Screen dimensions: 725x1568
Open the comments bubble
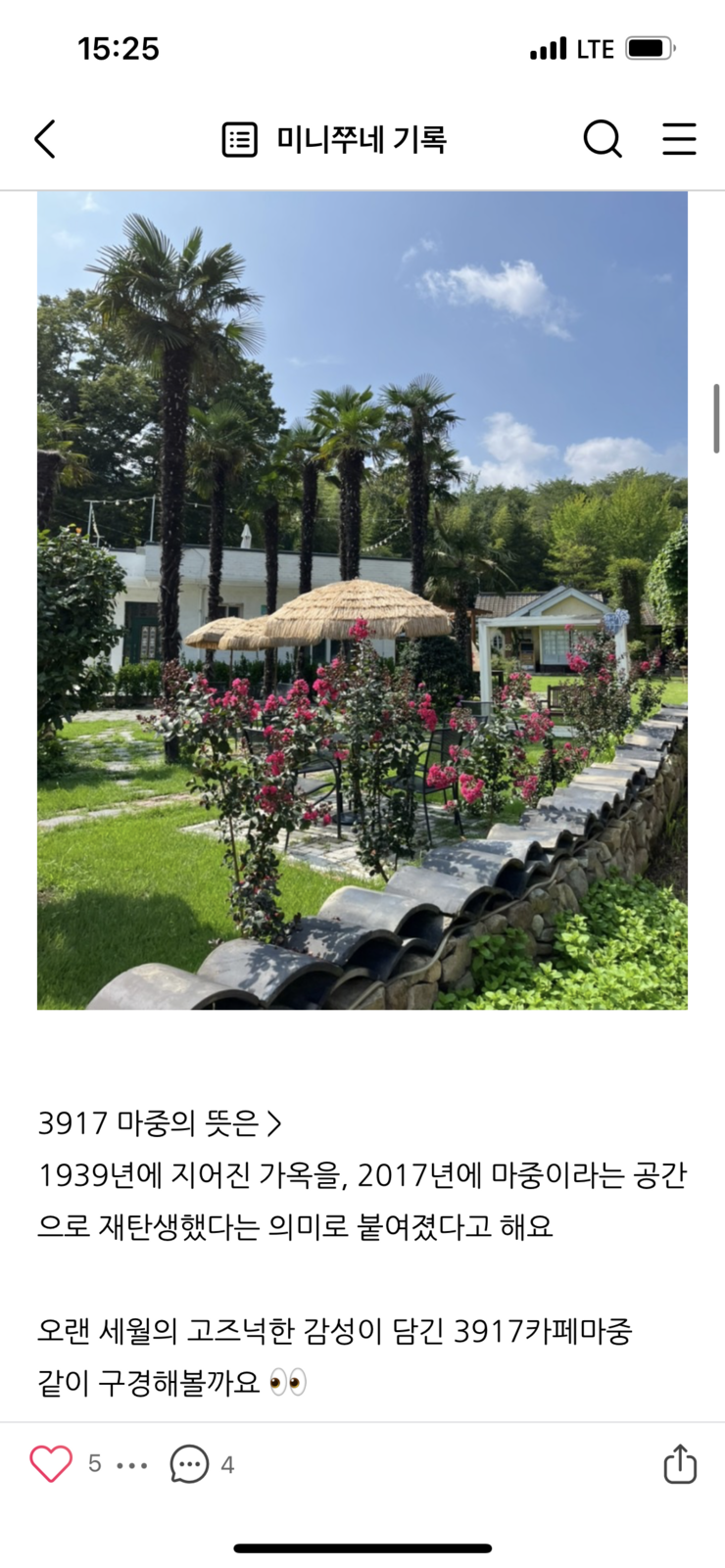[x=189, y=1464]
